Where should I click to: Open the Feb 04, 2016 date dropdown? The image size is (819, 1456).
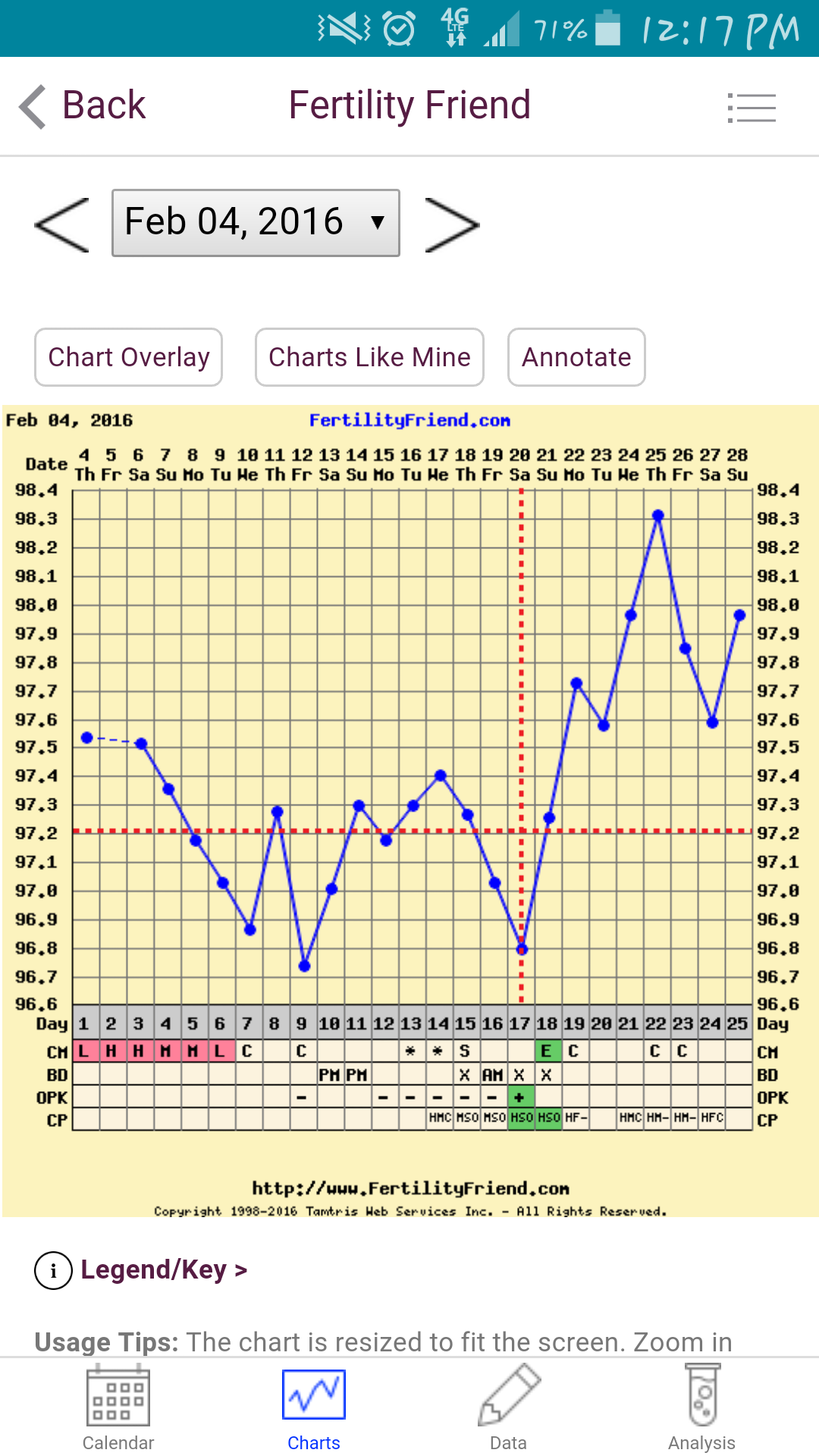click(256, 223)
